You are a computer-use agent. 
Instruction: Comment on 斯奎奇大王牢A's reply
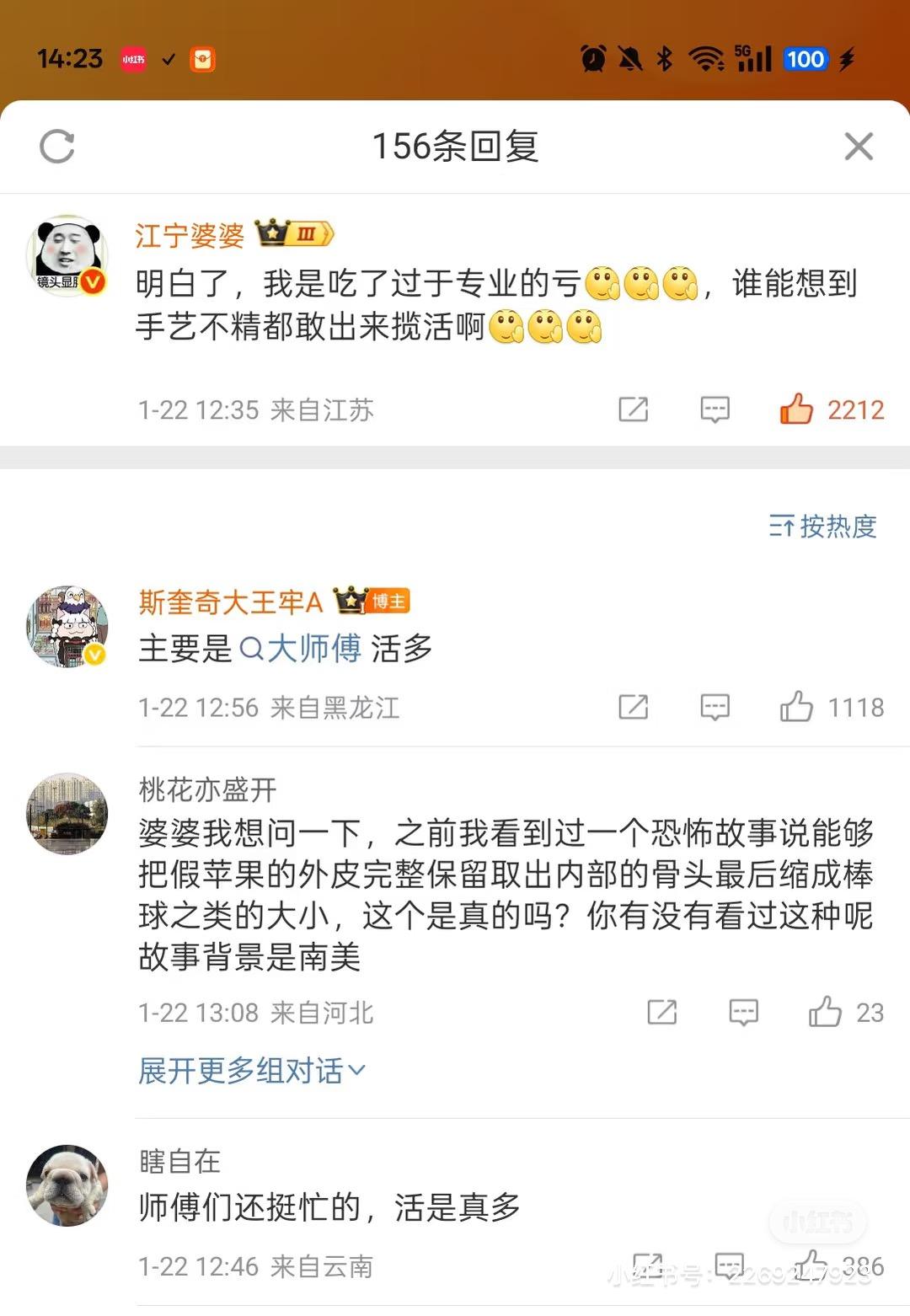pos(715,707)
